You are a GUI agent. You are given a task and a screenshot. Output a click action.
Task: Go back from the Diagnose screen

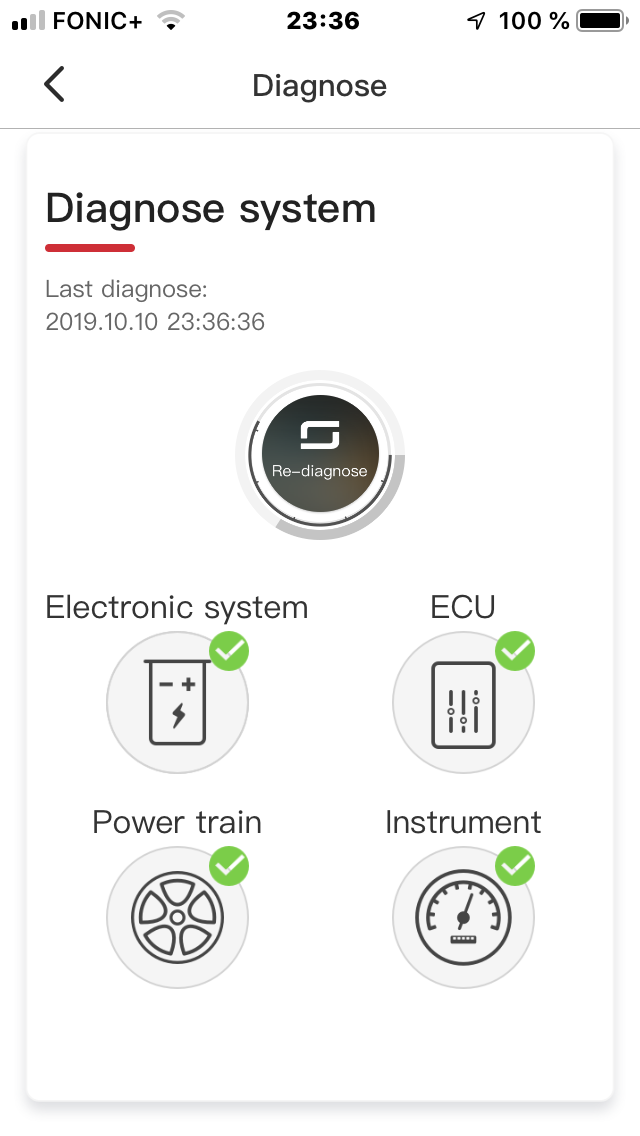pyautogui.click(x=55, y=85)
